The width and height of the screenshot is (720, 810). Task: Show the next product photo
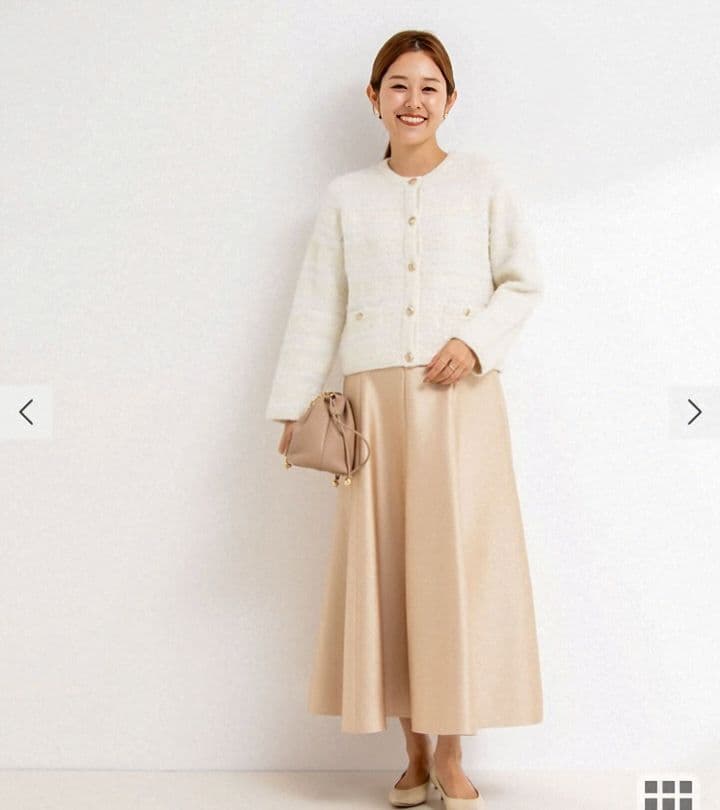pyautogui.click(x=694, y=412)
